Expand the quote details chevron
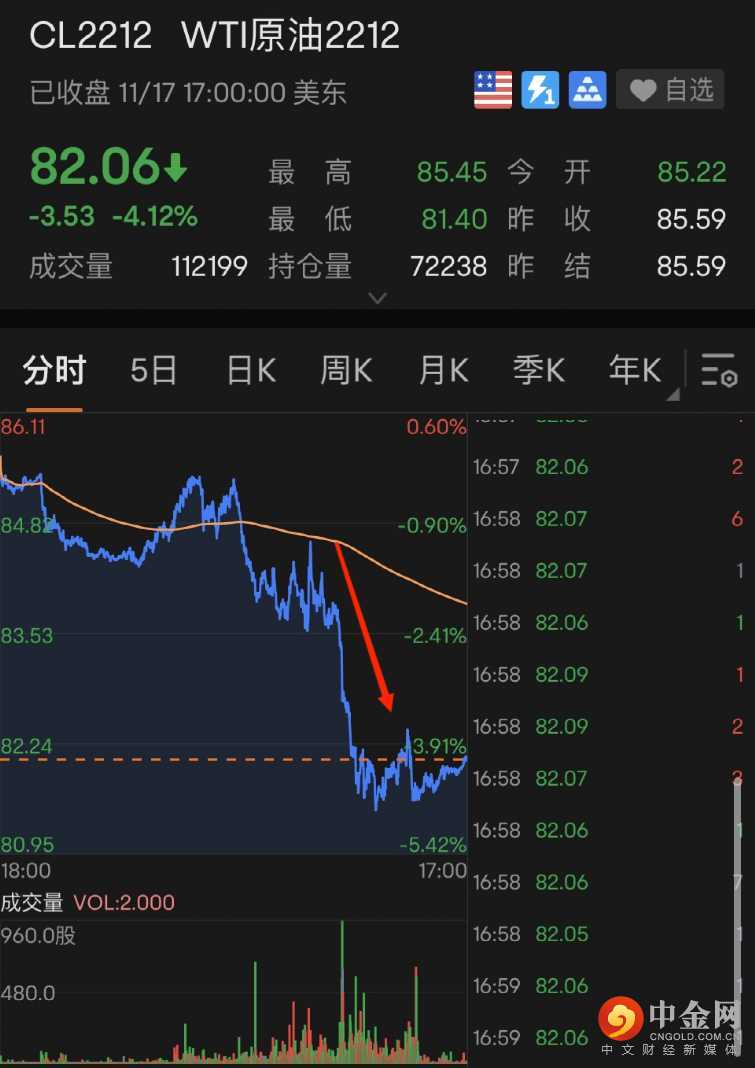The width and height of the screenshot is (755, 1068). pos(377,298)
